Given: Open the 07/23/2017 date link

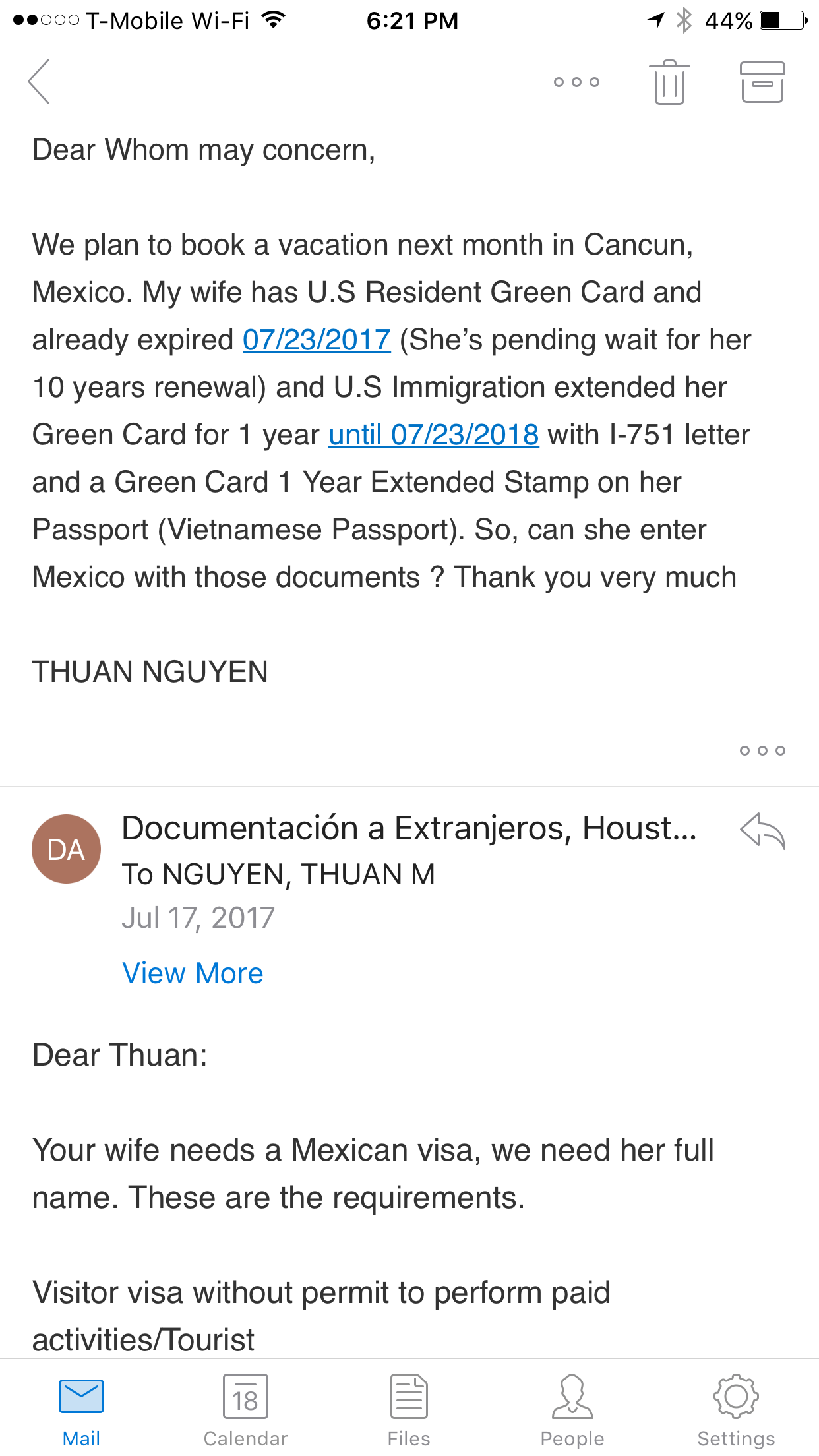Looking at the screenshot, I should (317, 340).
